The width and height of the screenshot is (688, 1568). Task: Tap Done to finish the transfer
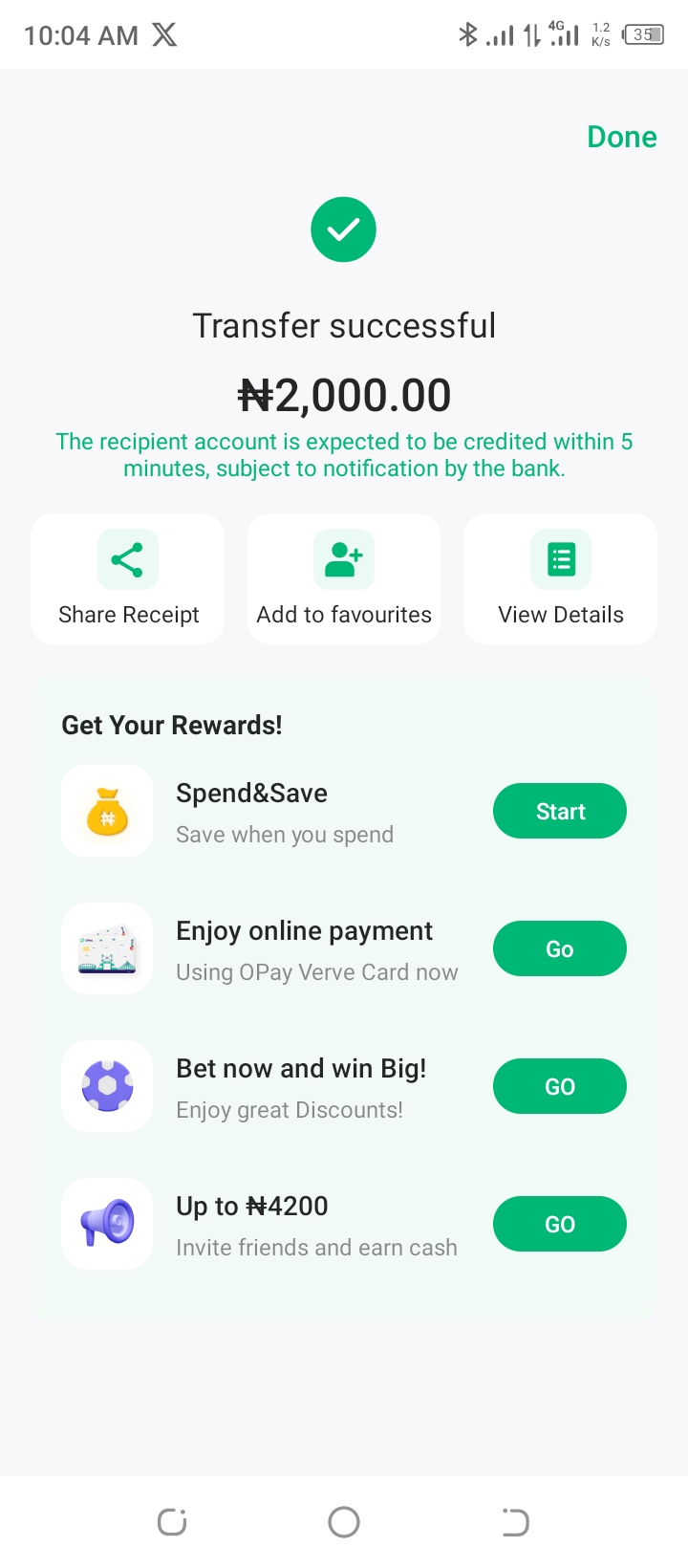[x=621, y=138]
